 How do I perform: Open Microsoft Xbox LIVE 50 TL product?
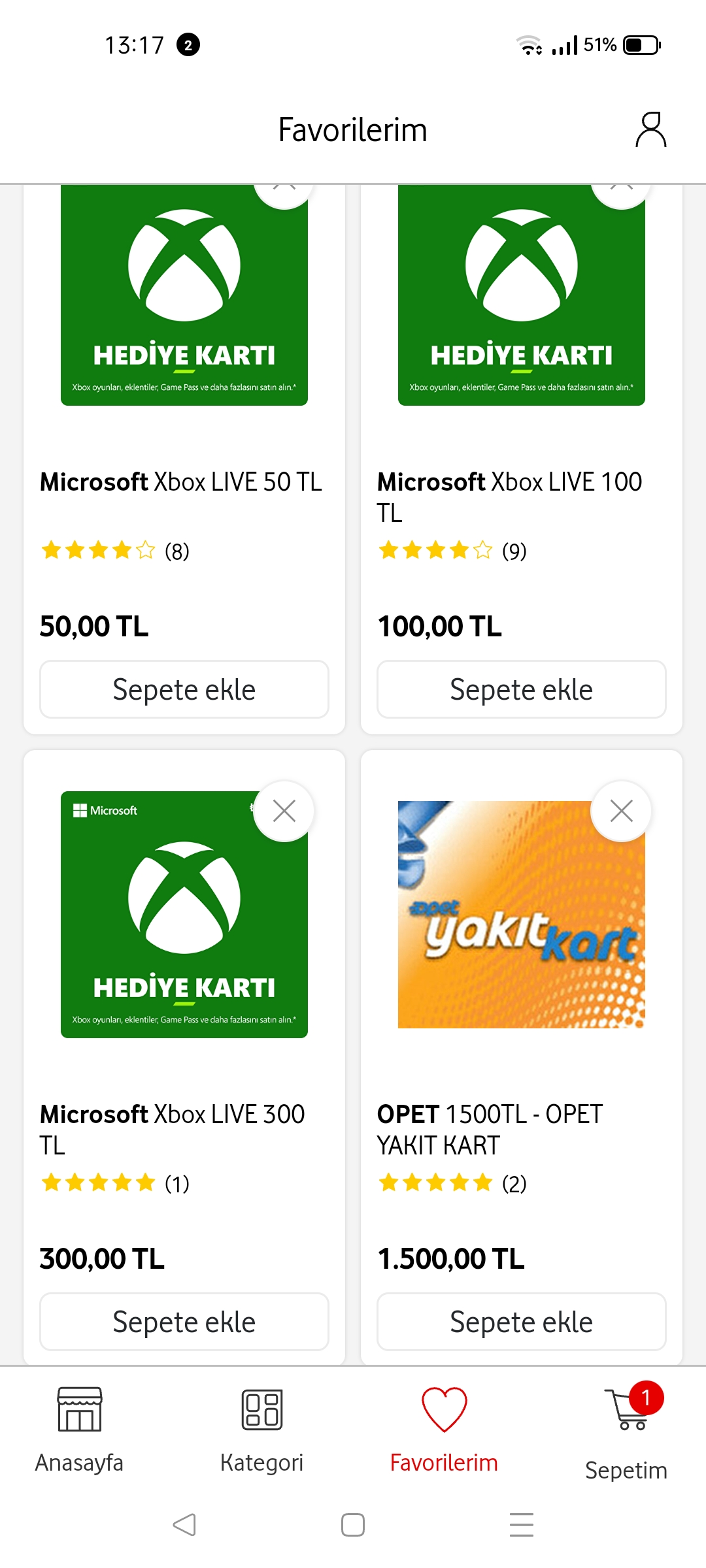[x=181, y=482]
